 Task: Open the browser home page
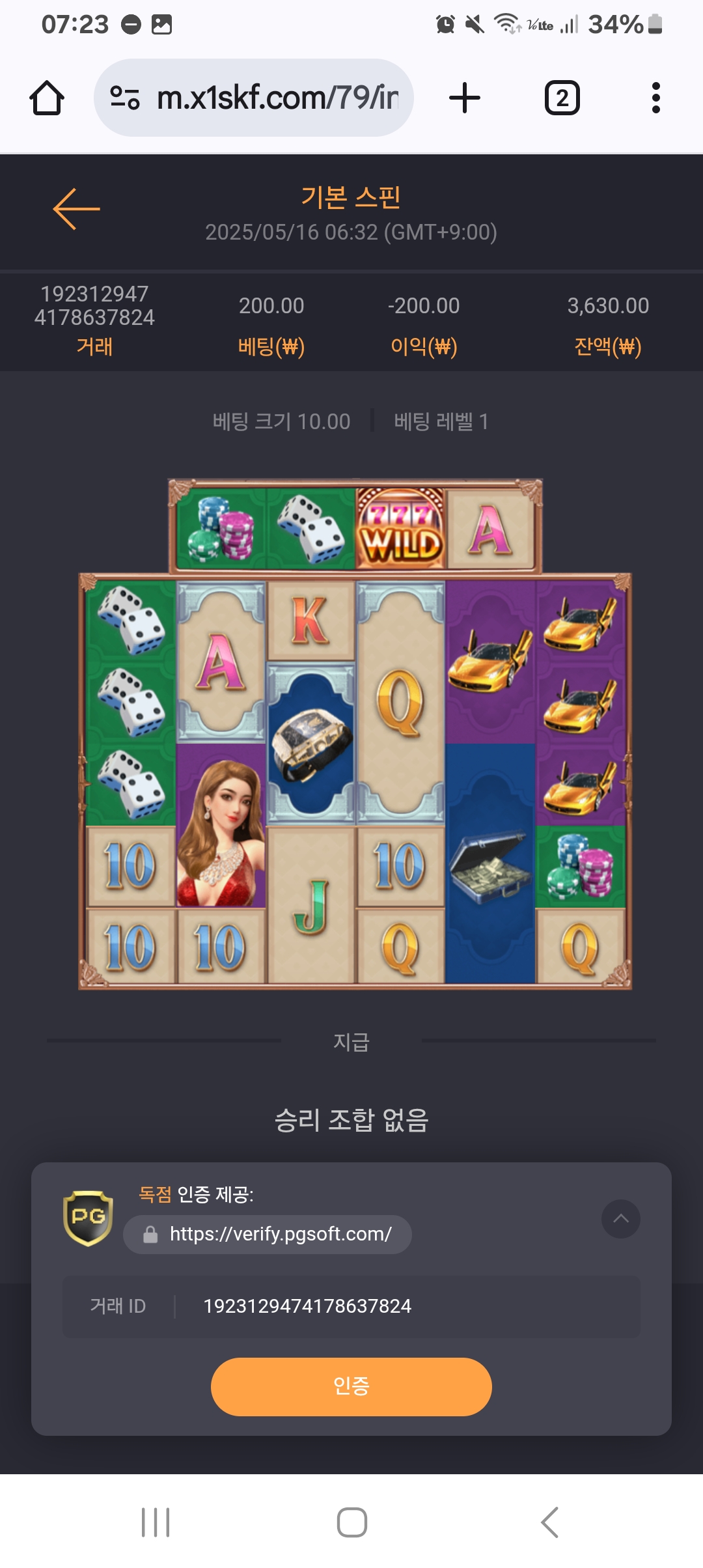47,98
